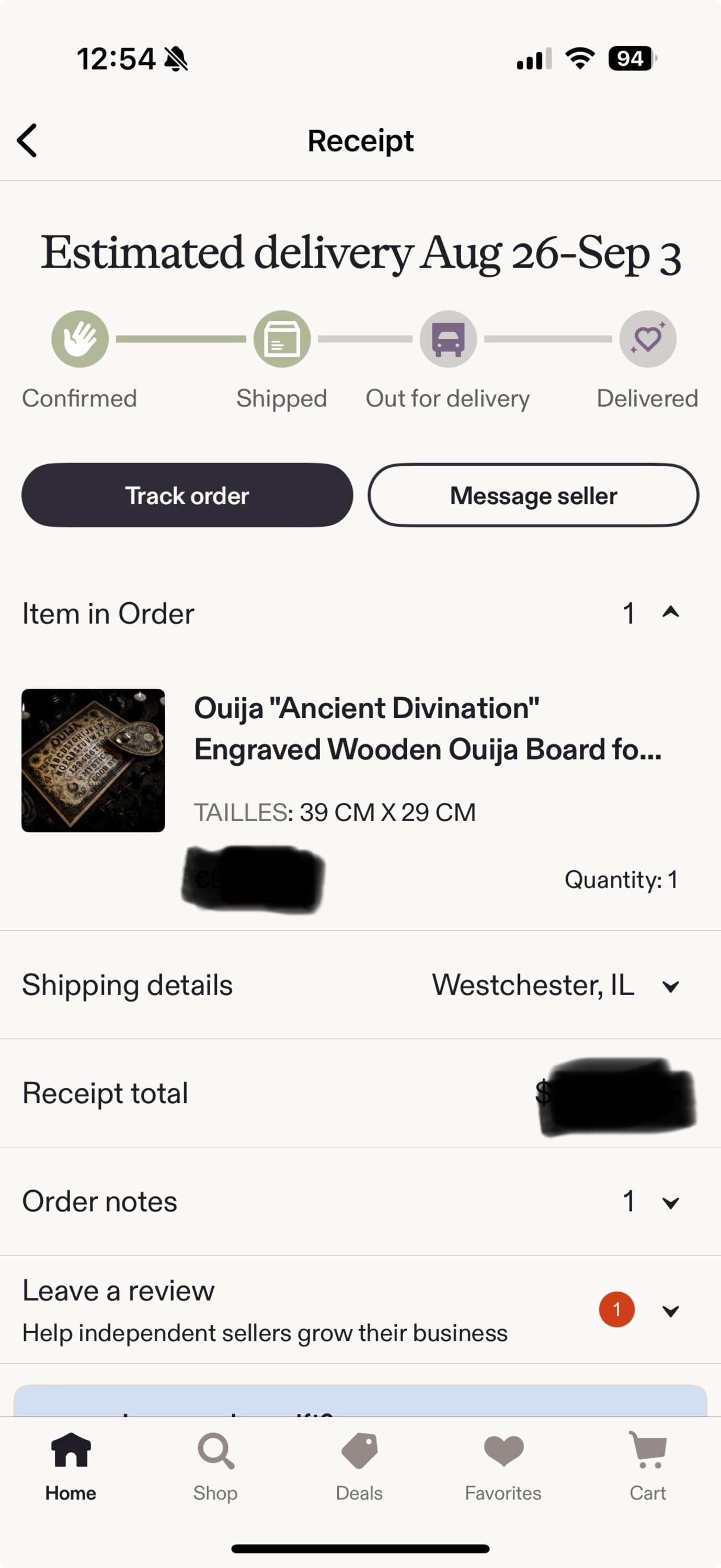This screenshot has width=721, height=1568.
Task: View the Cart tab
Action: coord(648,1467)
